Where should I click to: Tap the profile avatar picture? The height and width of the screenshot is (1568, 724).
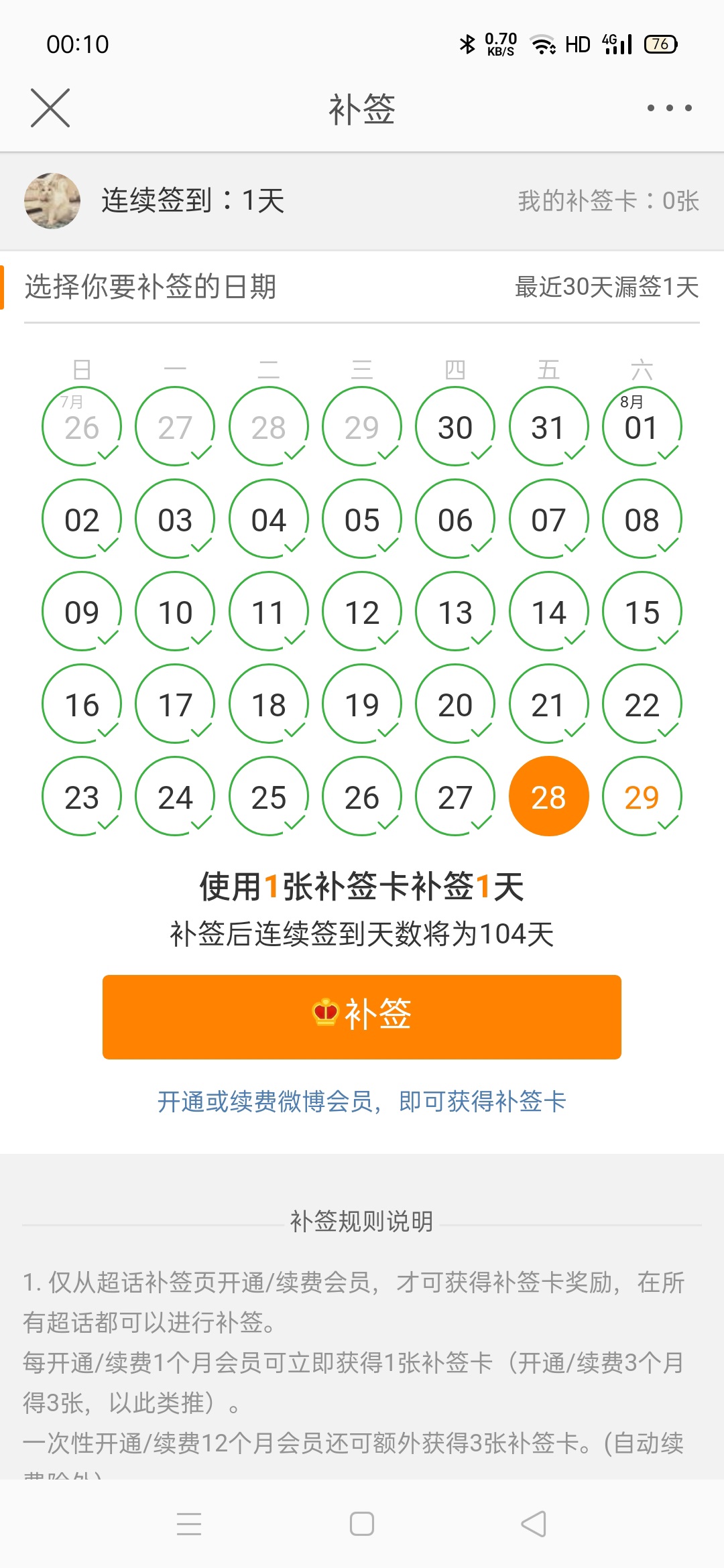click(x=52, y=201)
